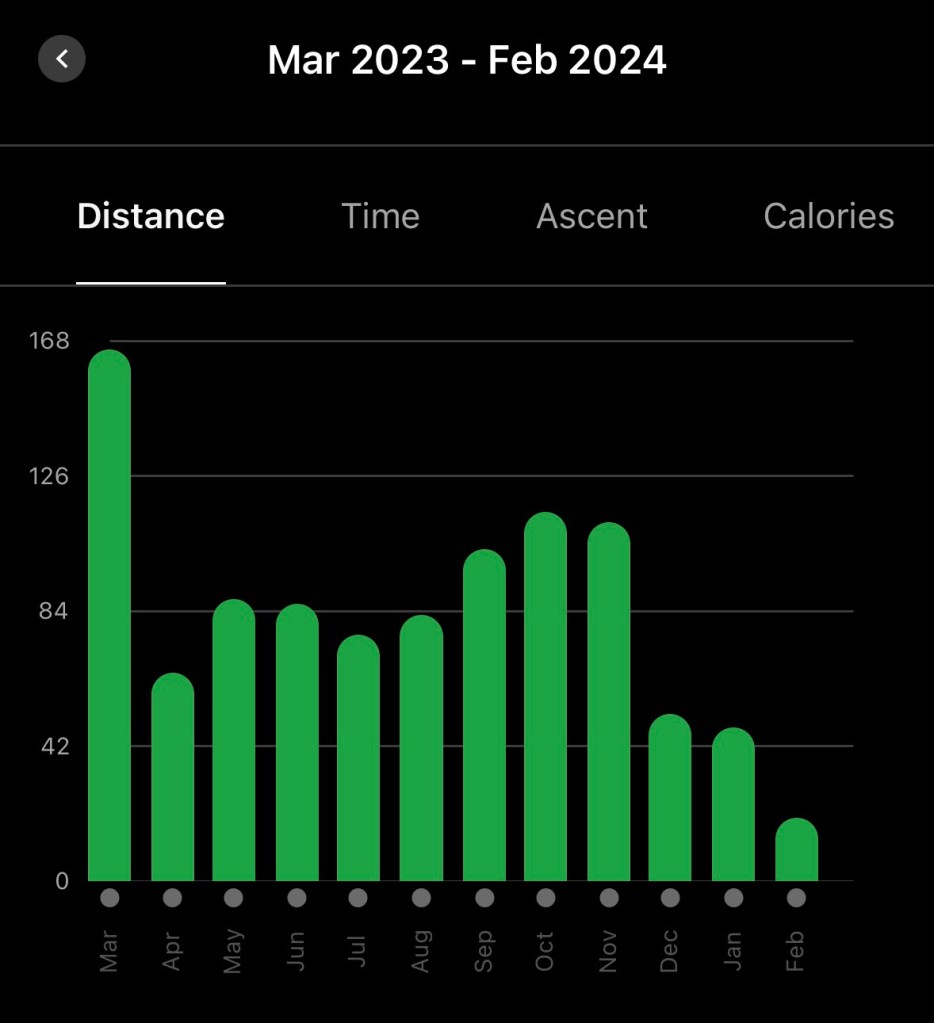The height and width of the screenshot is (1023, 934).
Task: Show the Ascent statistics tab
Action: [x=592, y=216]
